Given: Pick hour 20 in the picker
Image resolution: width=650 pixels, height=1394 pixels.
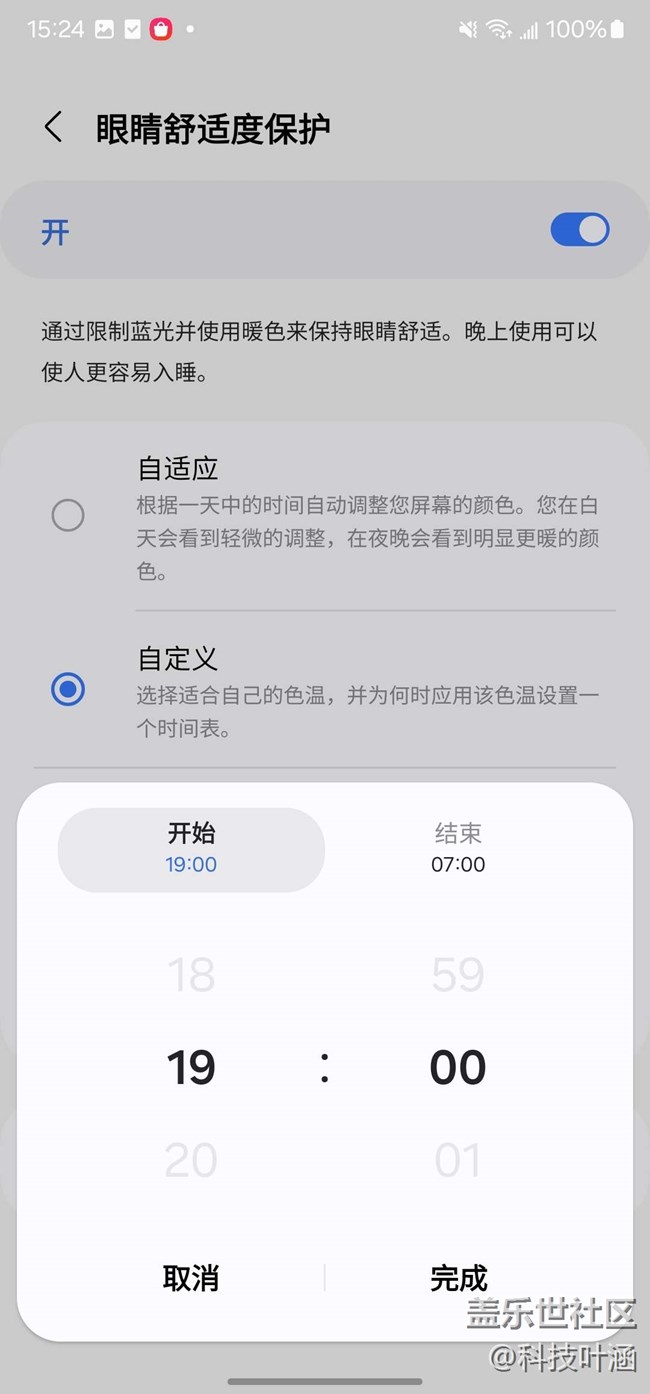Looking at the screenshot, I should click(x=191, y=1160).
